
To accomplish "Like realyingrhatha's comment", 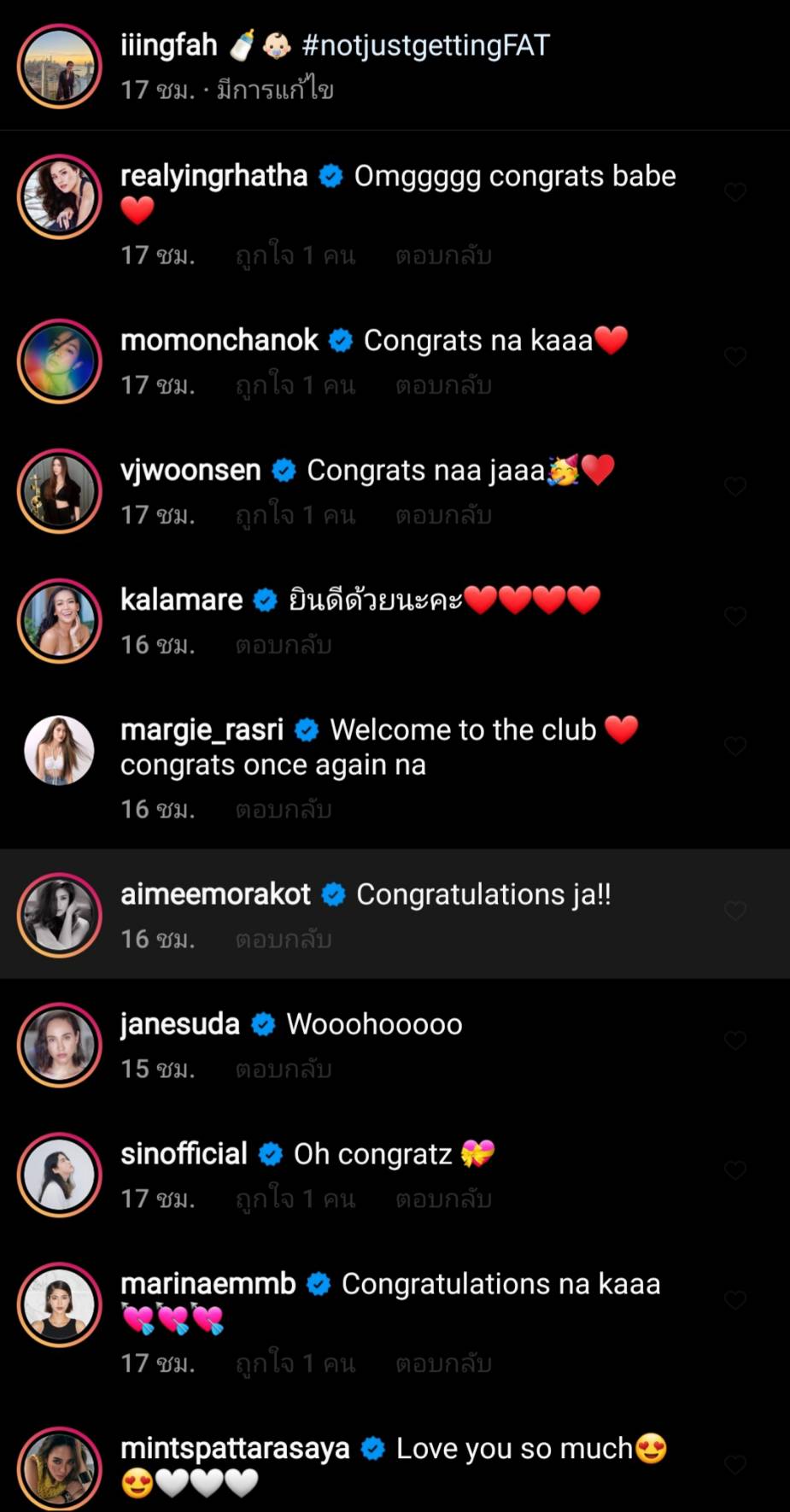I will (735, 192).
